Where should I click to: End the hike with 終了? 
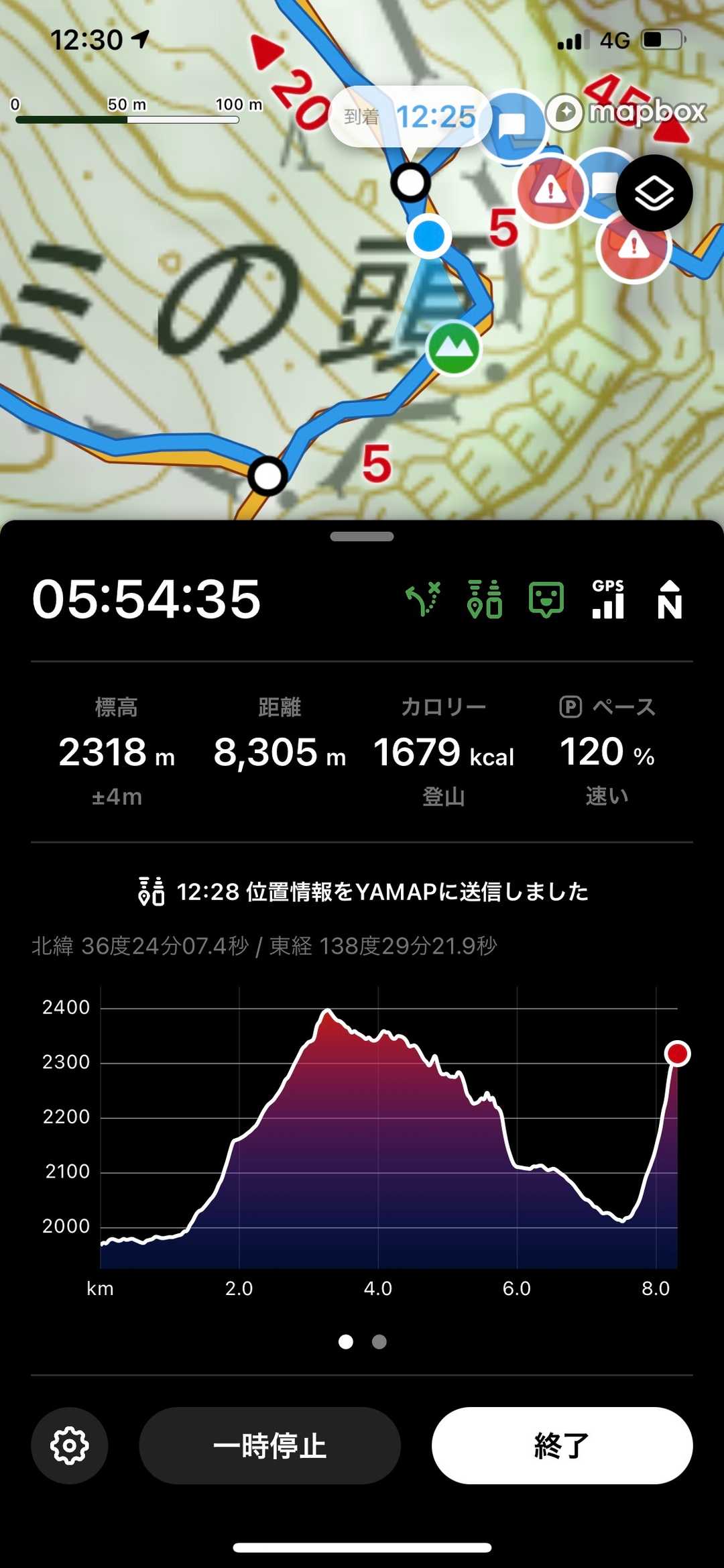click(562, 1445)
